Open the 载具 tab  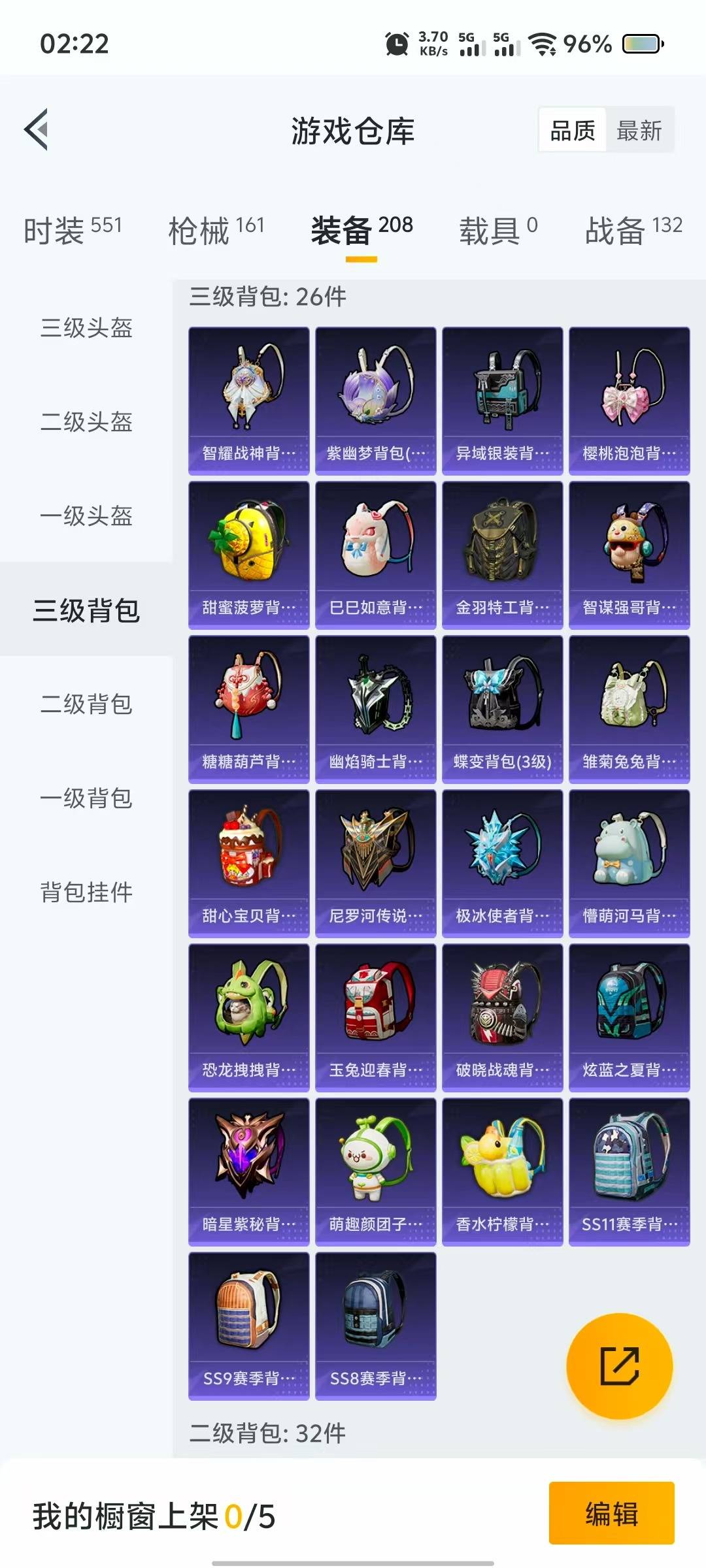(x=498, y=230)
